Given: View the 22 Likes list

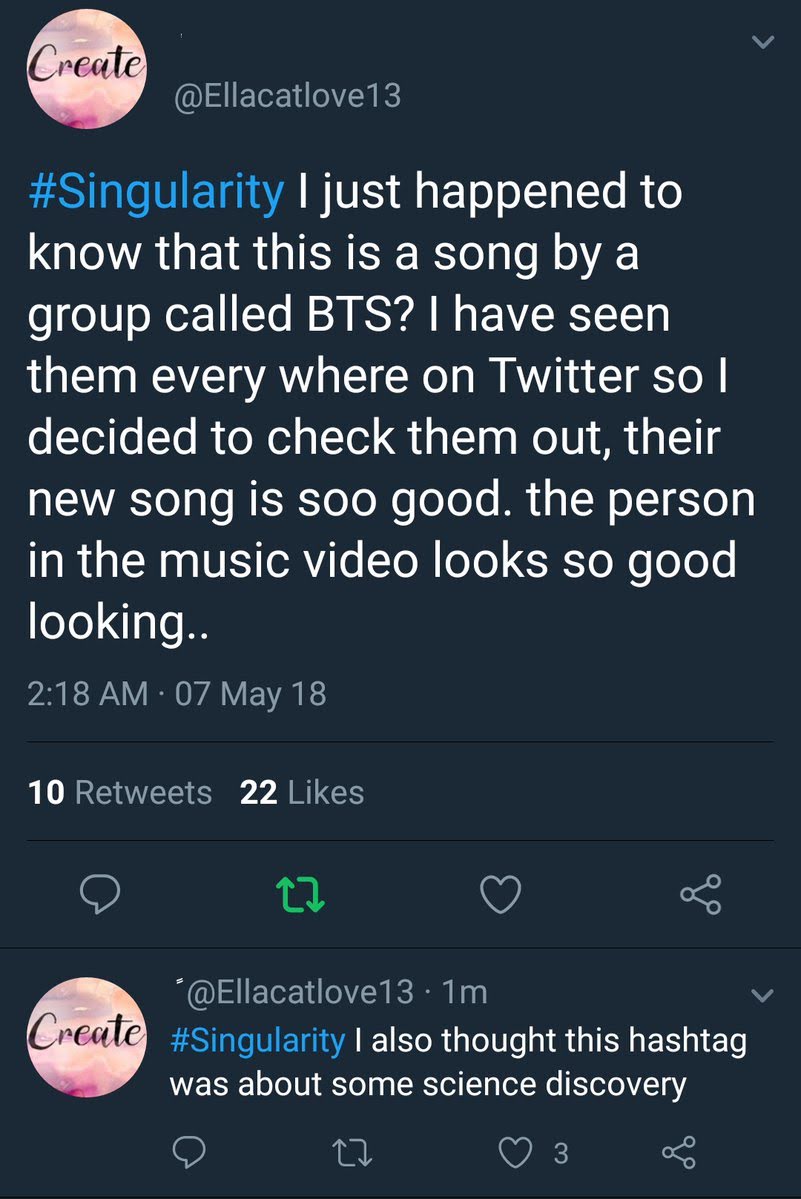Looking at the screenshot, I should (301, 793).
